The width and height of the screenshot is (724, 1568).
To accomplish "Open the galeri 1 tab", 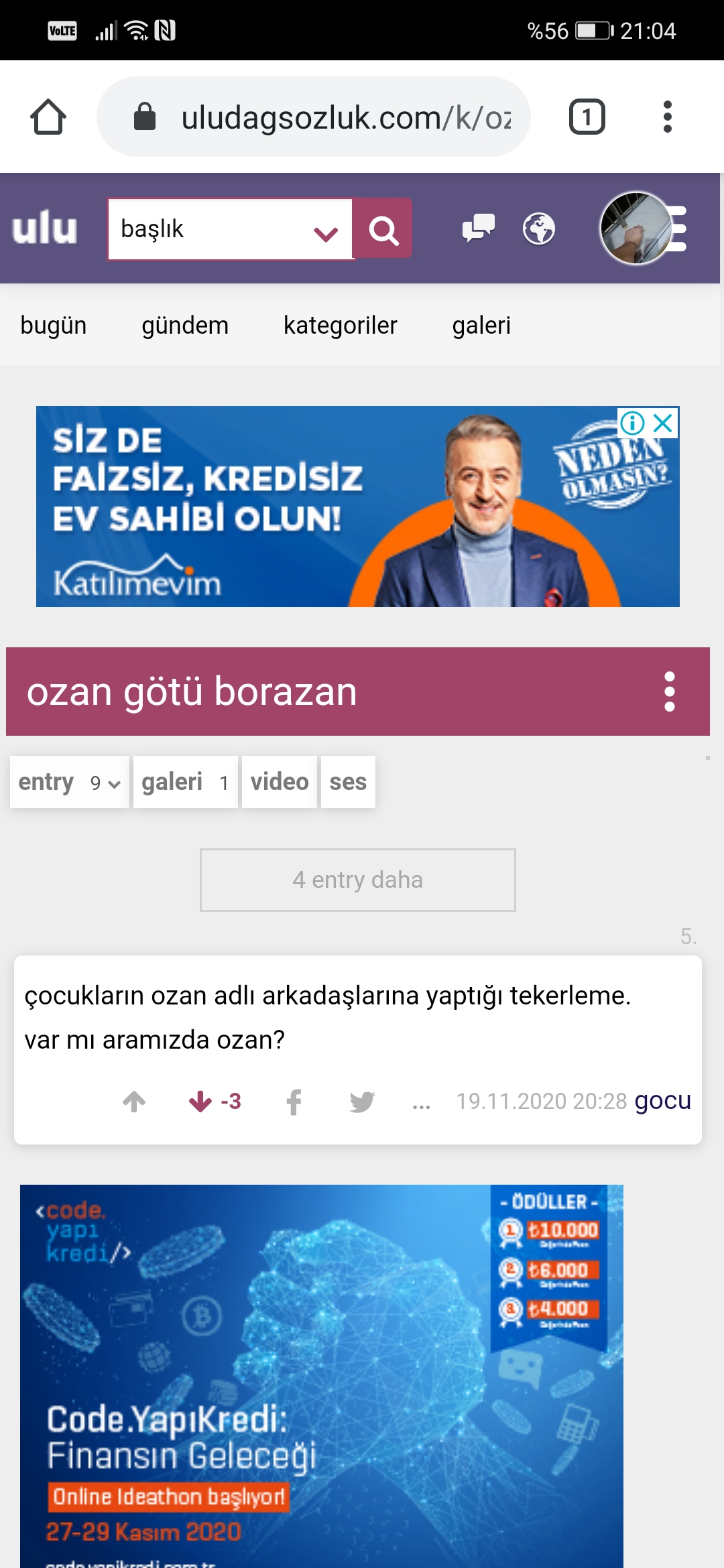I will click(185, 782).
